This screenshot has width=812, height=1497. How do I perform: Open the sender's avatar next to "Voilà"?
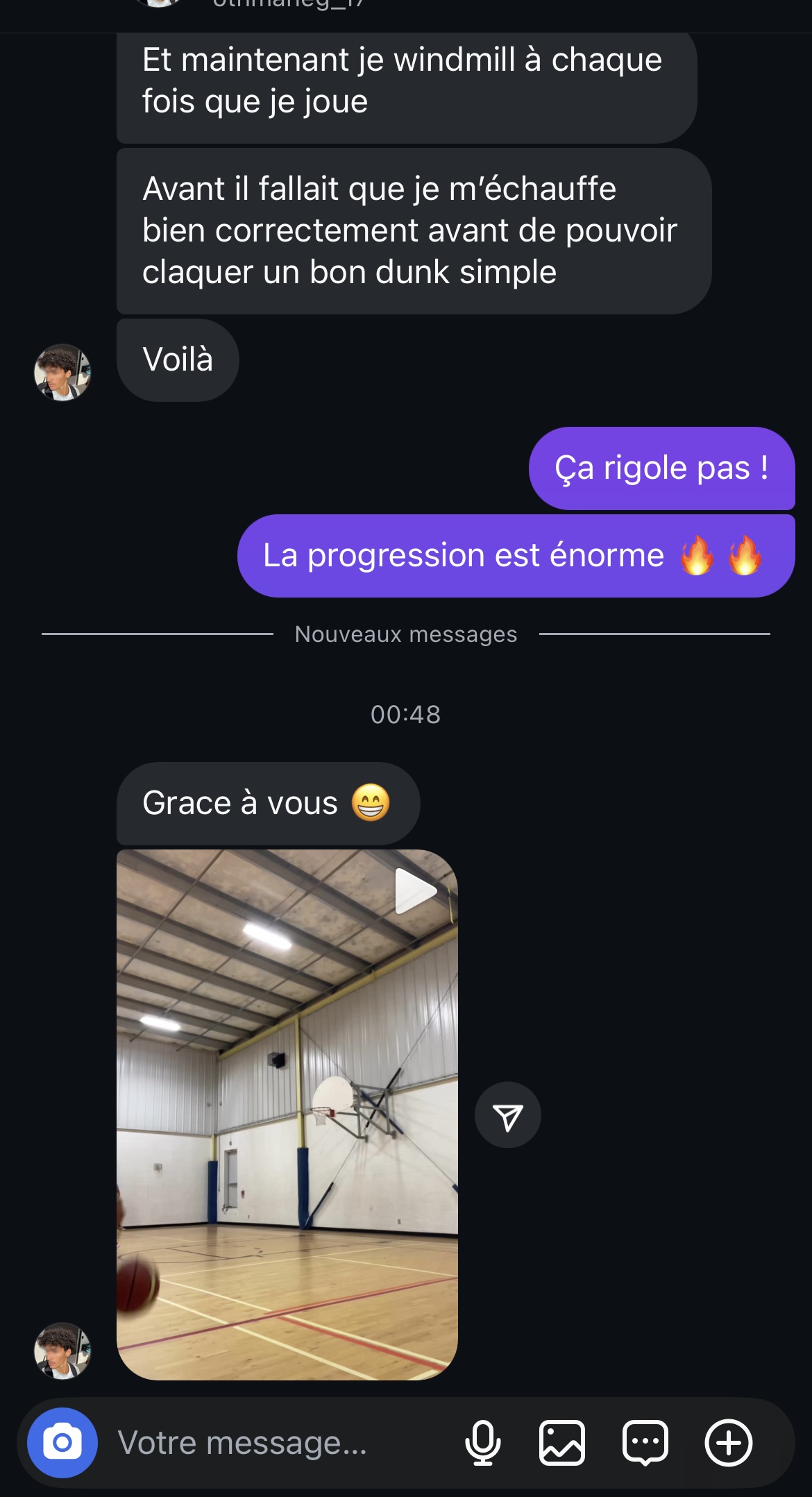click(62, 372)
